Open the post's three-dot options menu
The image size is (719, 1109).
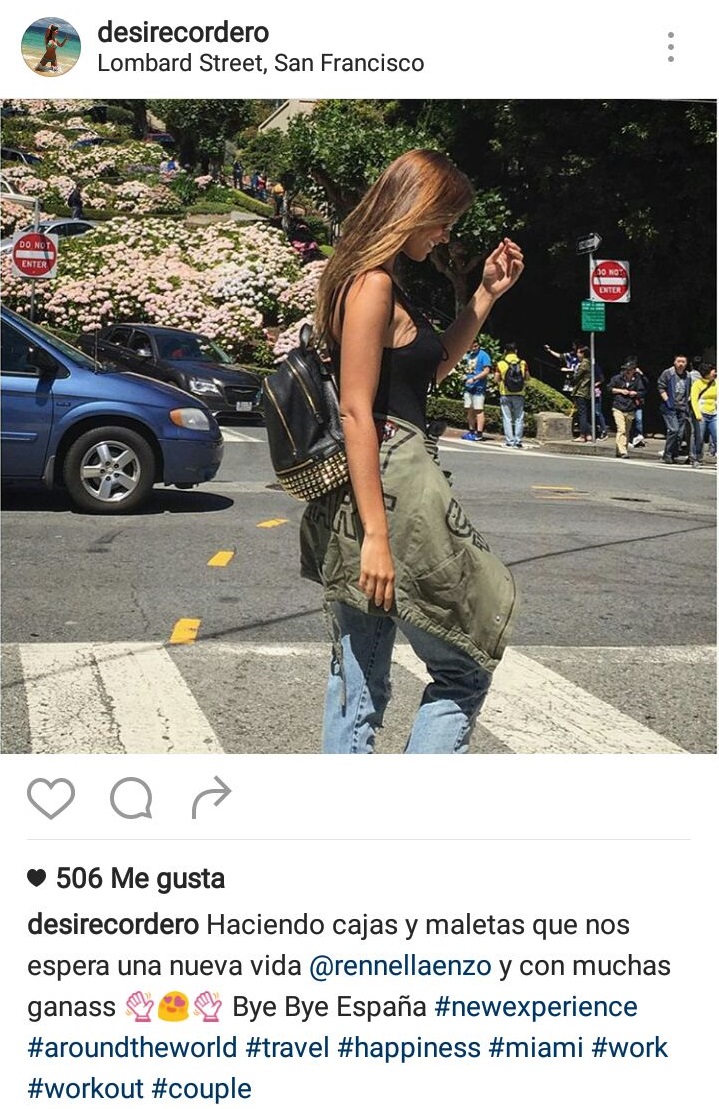point(670,47)
